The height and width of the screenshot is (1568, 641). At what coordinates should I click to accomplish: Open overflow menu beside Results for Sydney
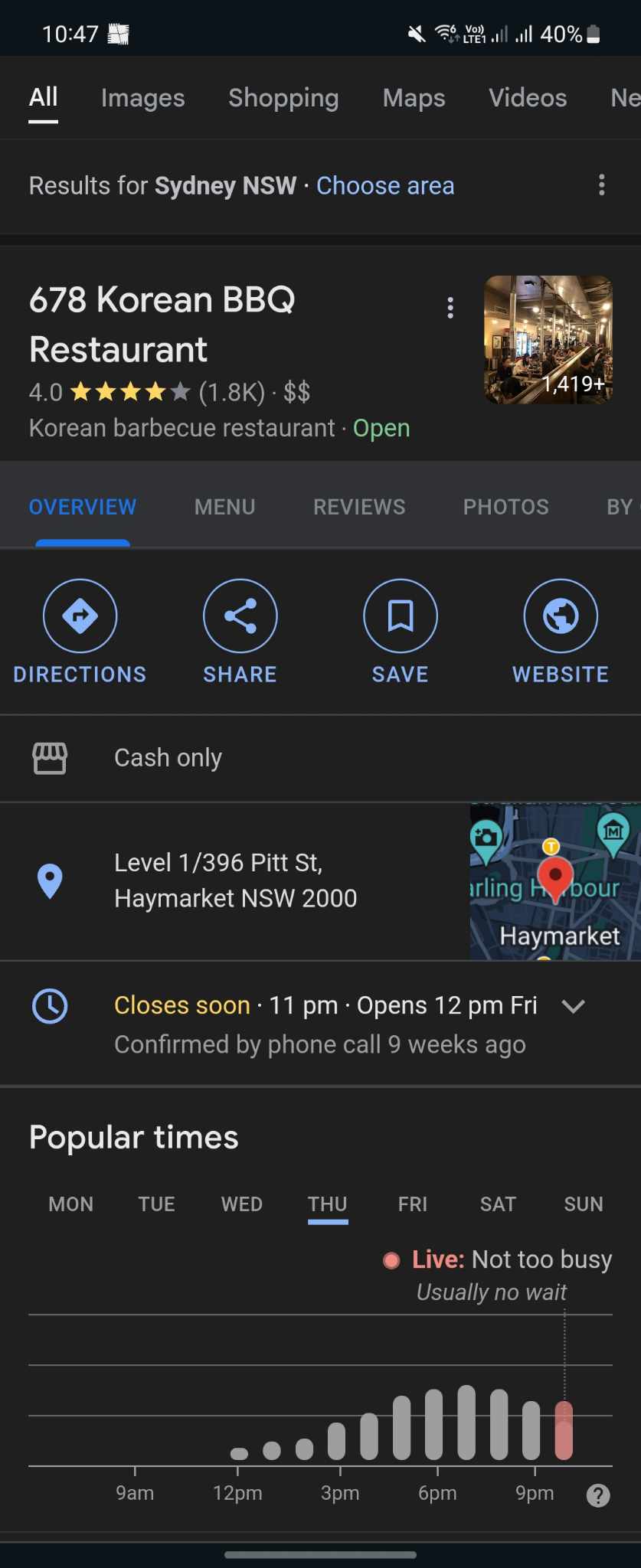[602, 185]
